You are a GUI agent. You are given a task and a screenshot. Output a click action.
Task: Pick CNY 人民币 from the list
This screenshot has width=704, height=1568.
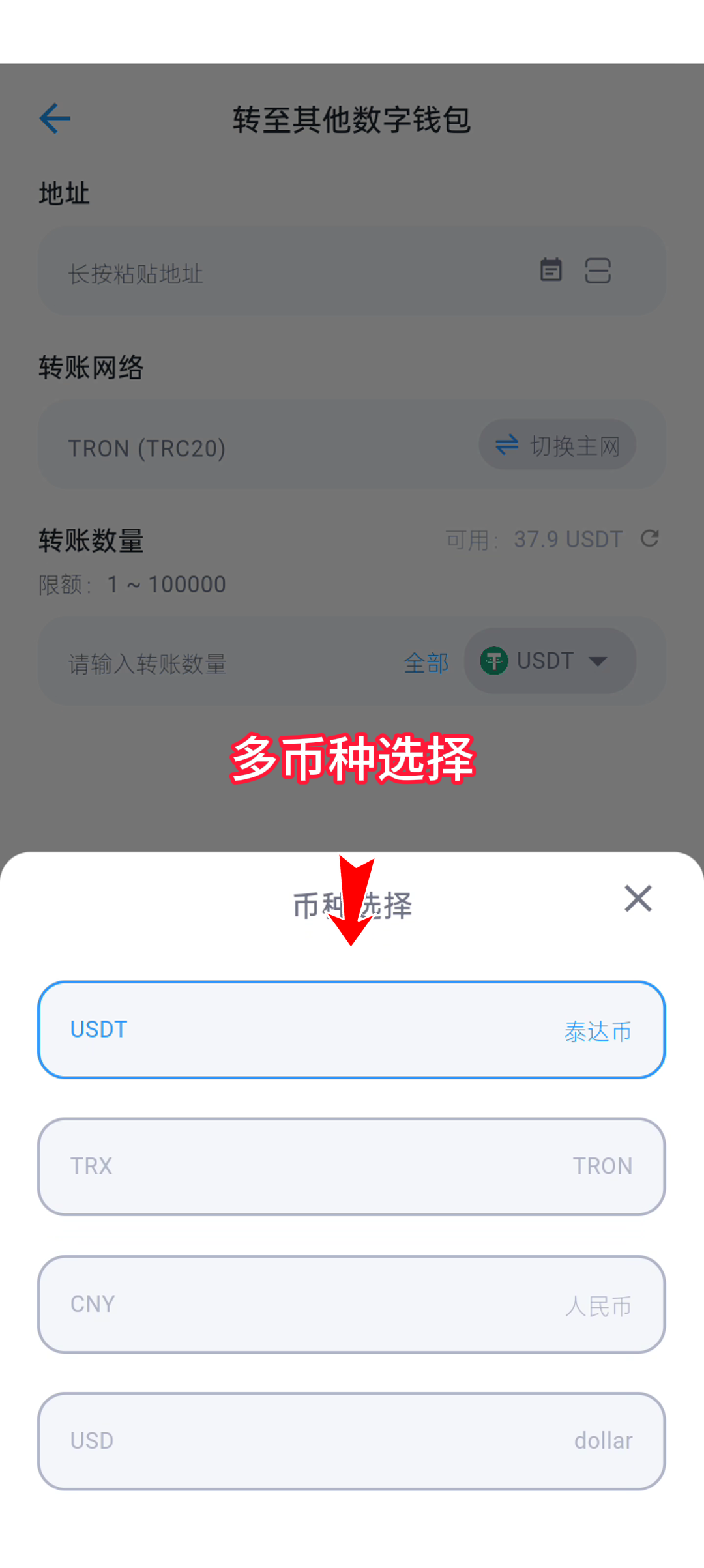pos(351,1304)
